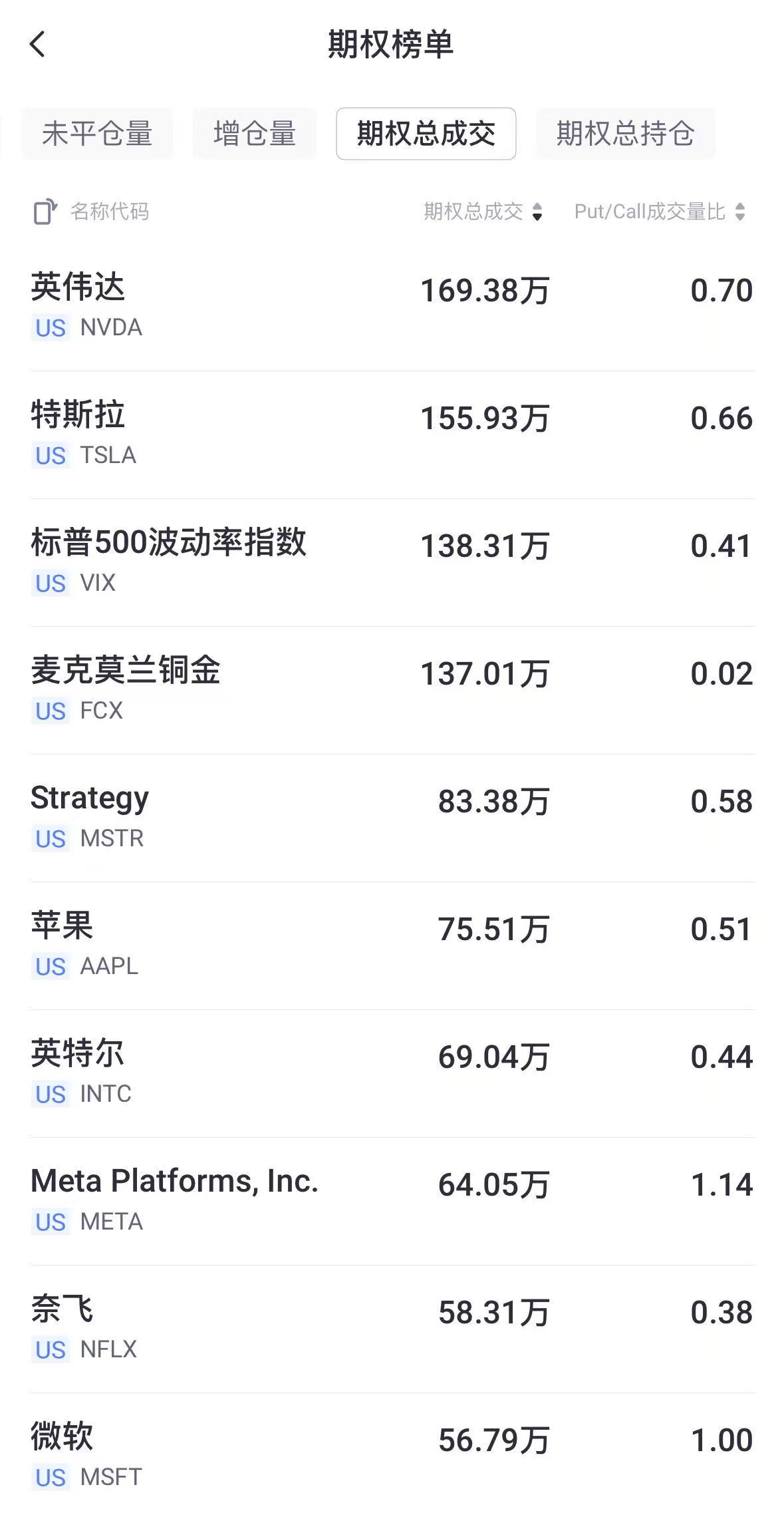Switch to the 增仓量 tab
The height and width of the screenshot is (1515, 784).
(x=255, y=134)
